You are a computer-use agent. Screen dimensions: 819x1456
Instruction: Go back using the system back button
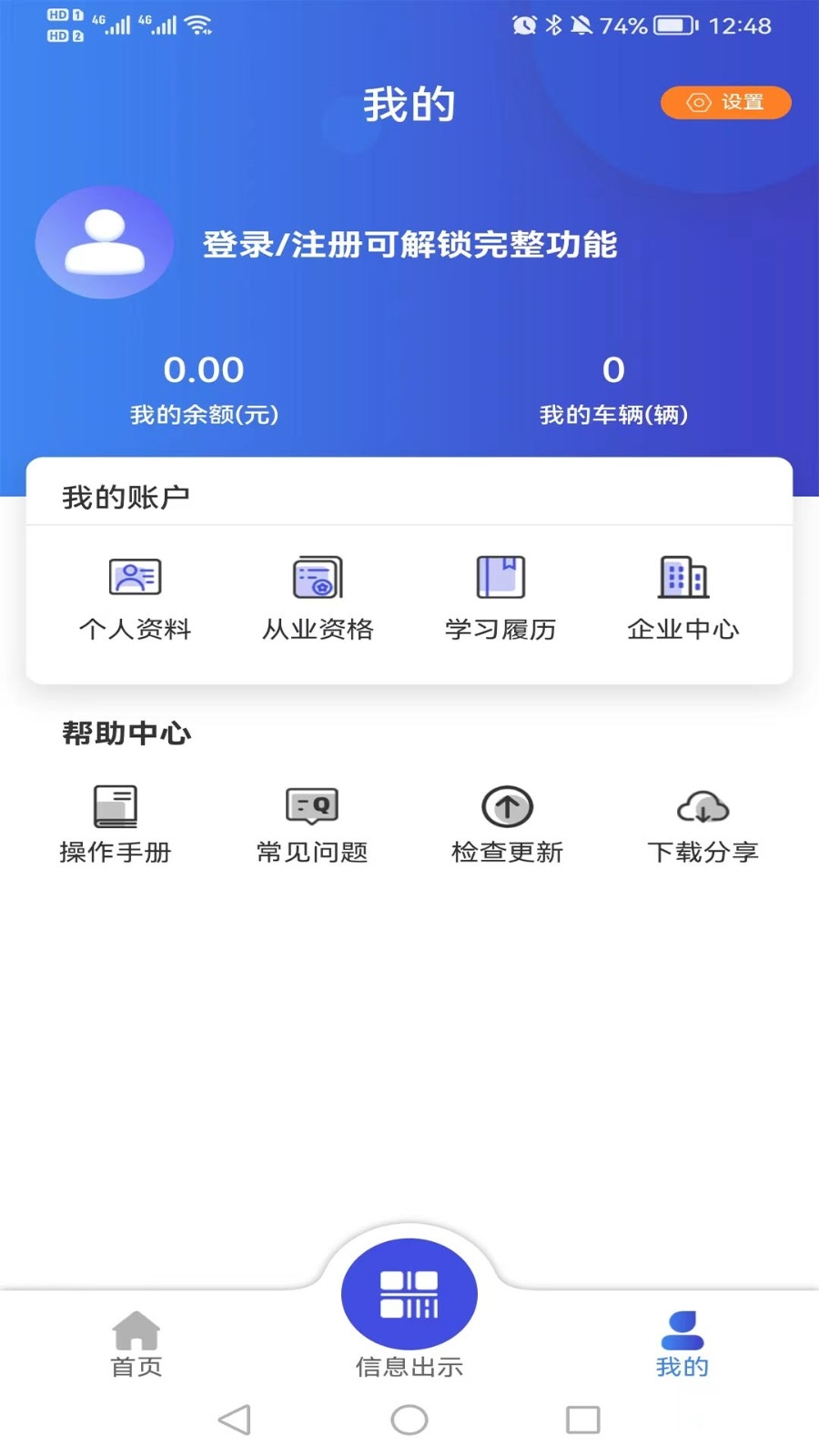(x=235, y=1420)
